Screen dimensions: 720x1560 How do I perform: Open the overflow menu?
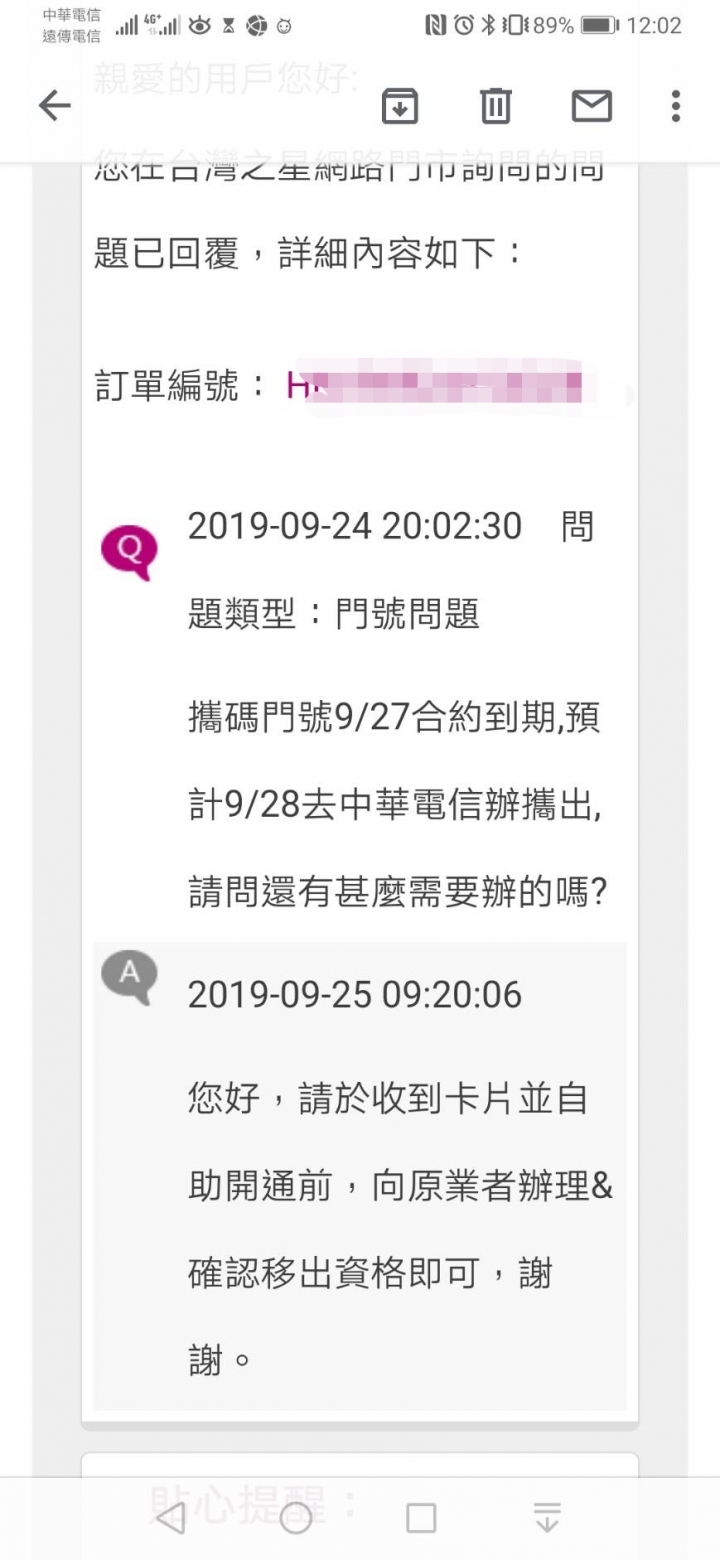(676, 106)
